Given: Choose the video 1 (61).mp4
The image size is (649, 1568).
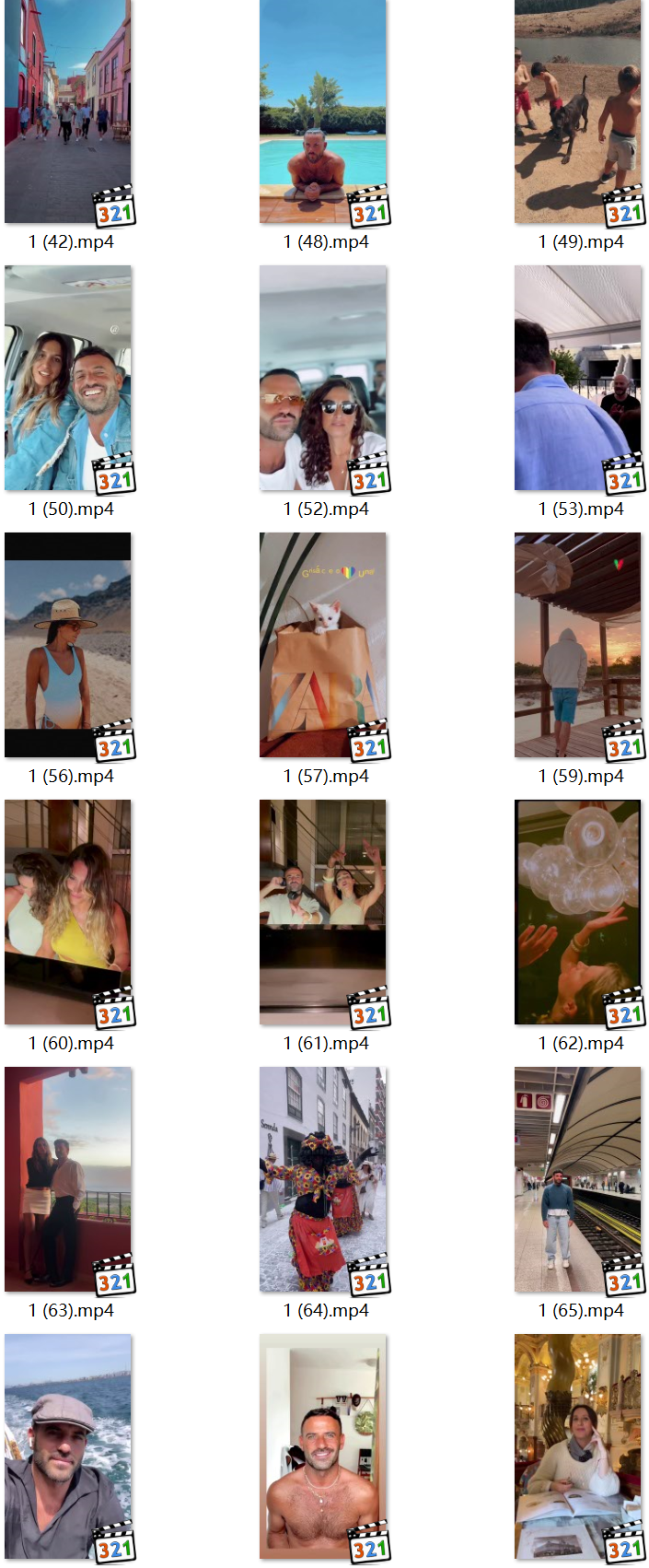Looking at the screenshot, I should pyautogui.click(x=323, y=912).
